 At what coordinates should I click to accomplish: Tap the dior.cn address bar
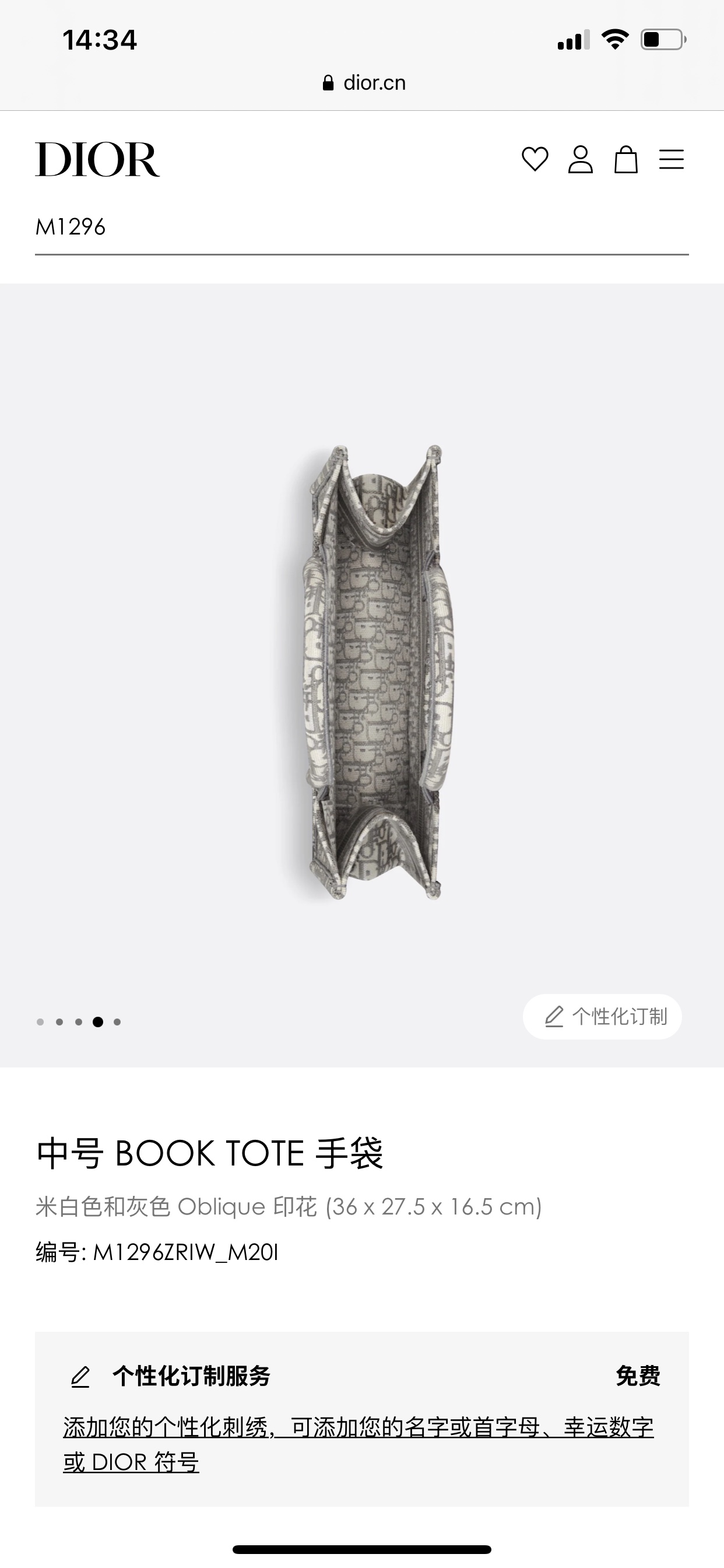point(364,82)
